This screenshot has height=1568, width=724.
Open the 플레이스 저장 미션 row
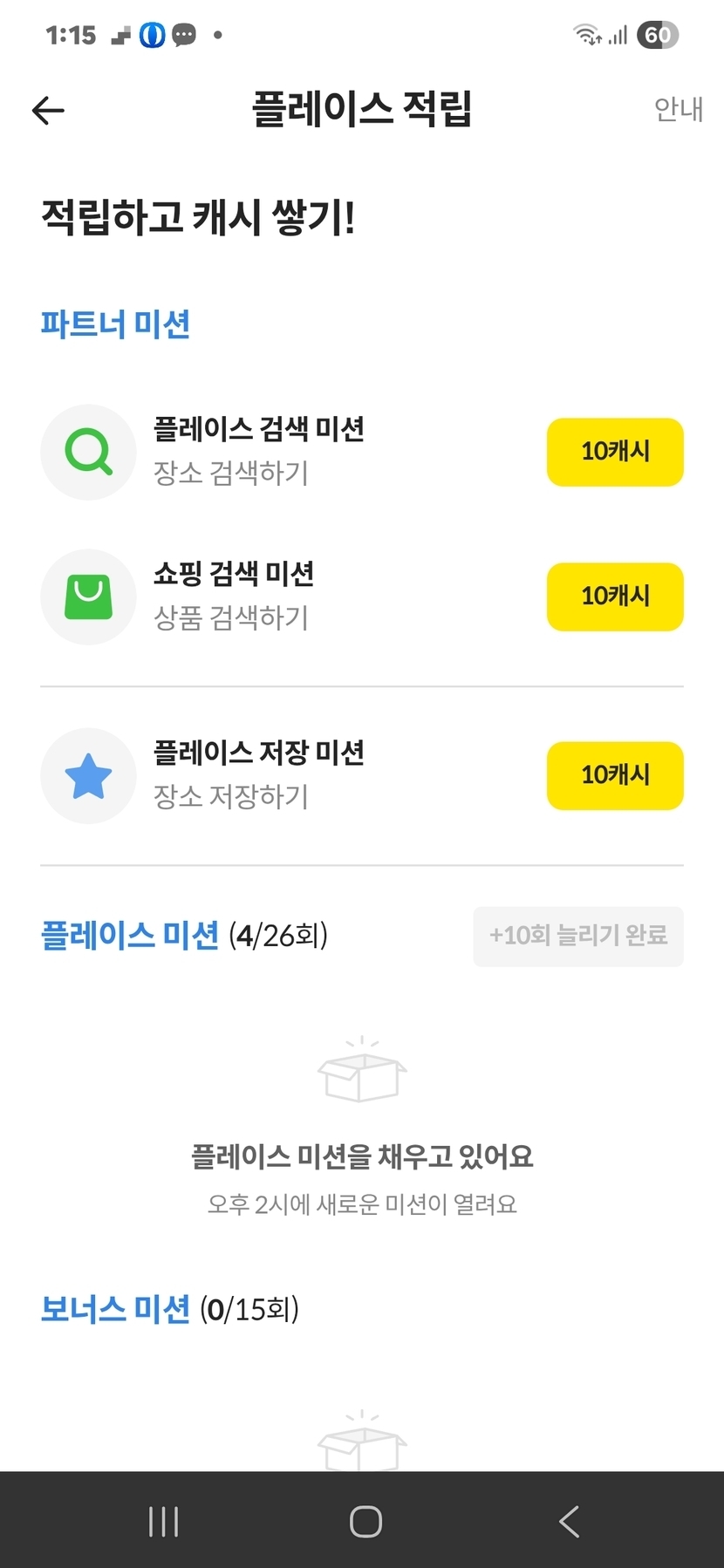point(258,774)
